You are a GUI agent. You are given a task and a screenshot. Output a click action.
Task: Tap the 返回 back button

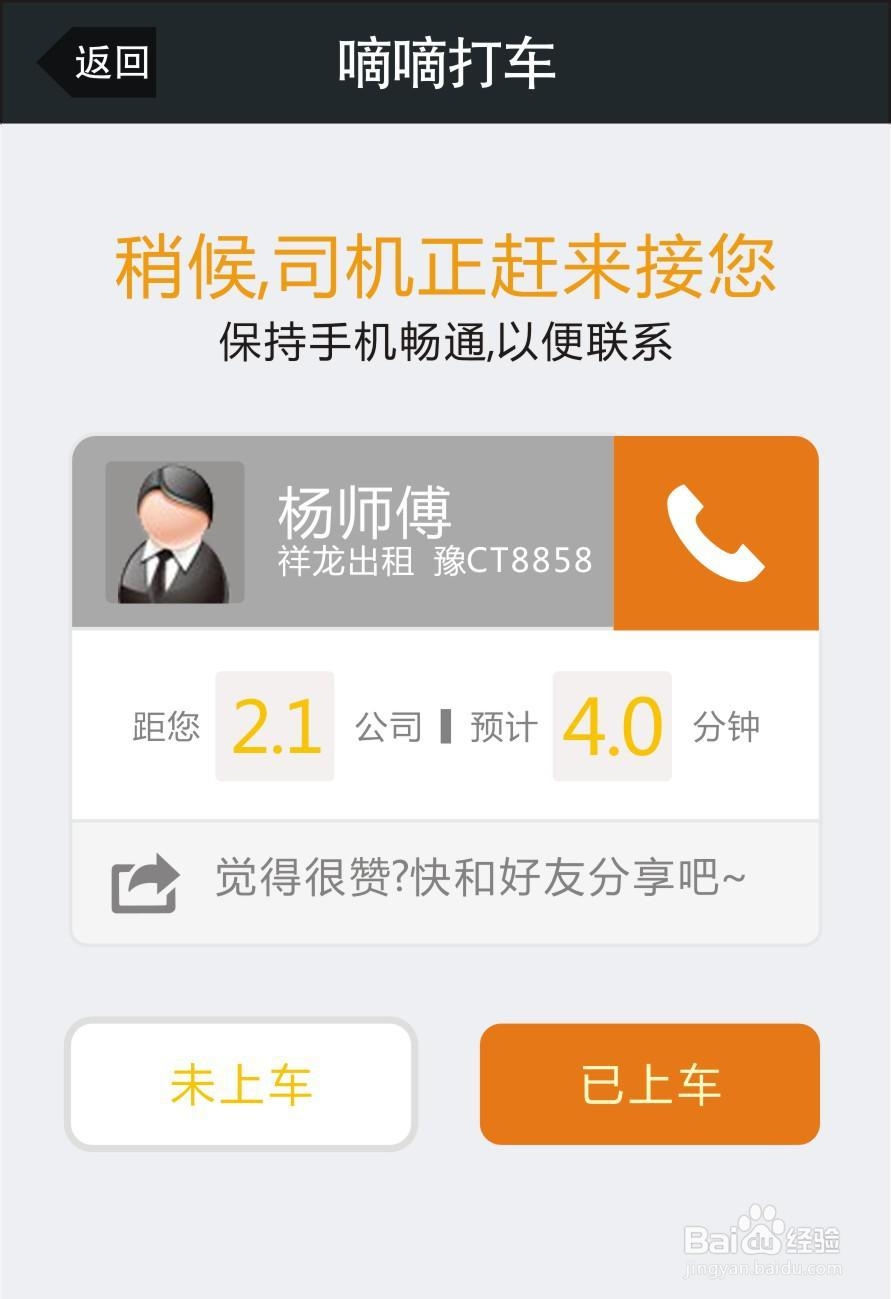tap(100, 62)
